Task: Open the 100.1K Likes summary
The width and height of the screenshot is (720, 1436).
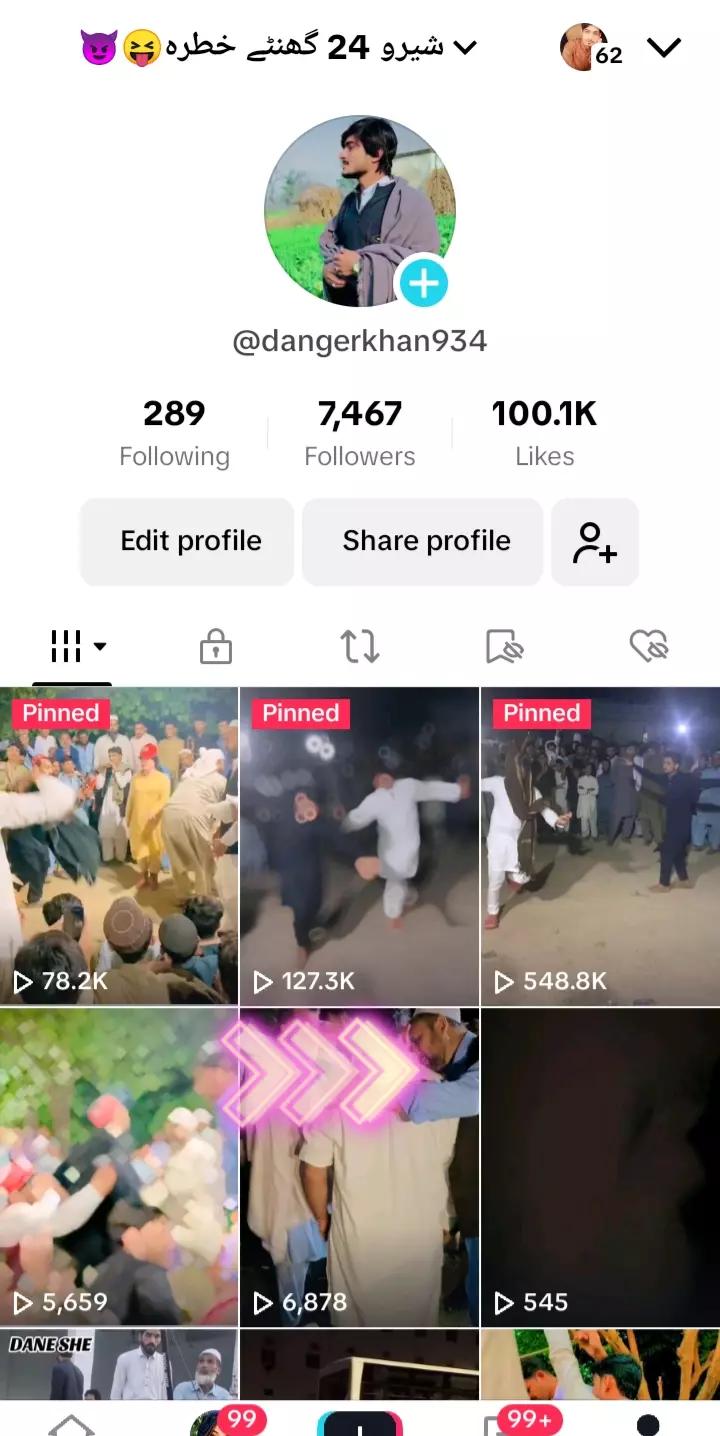Action: (544, 433)
